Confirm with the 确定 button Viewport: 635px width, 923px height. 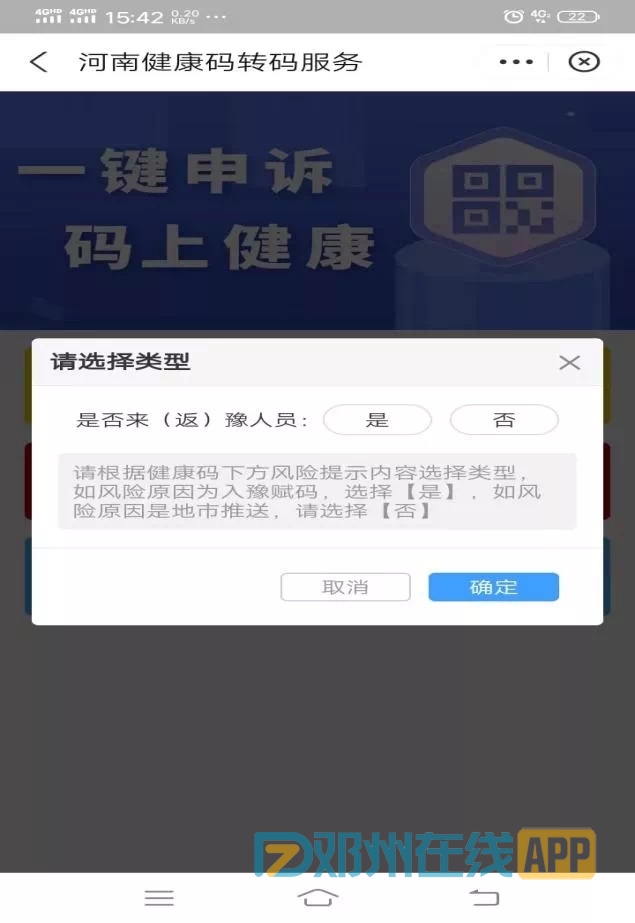pyautogui.click(x=493, y=587)
